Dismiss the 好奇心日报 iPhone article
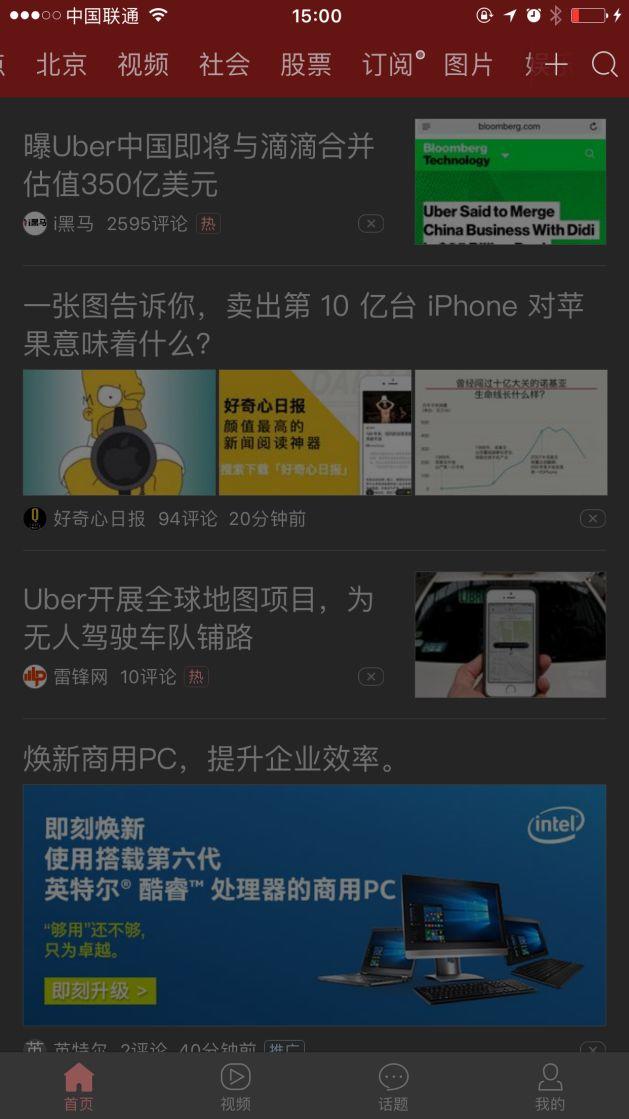Viewport: 629px width, 1119px height. coord(593,518)
